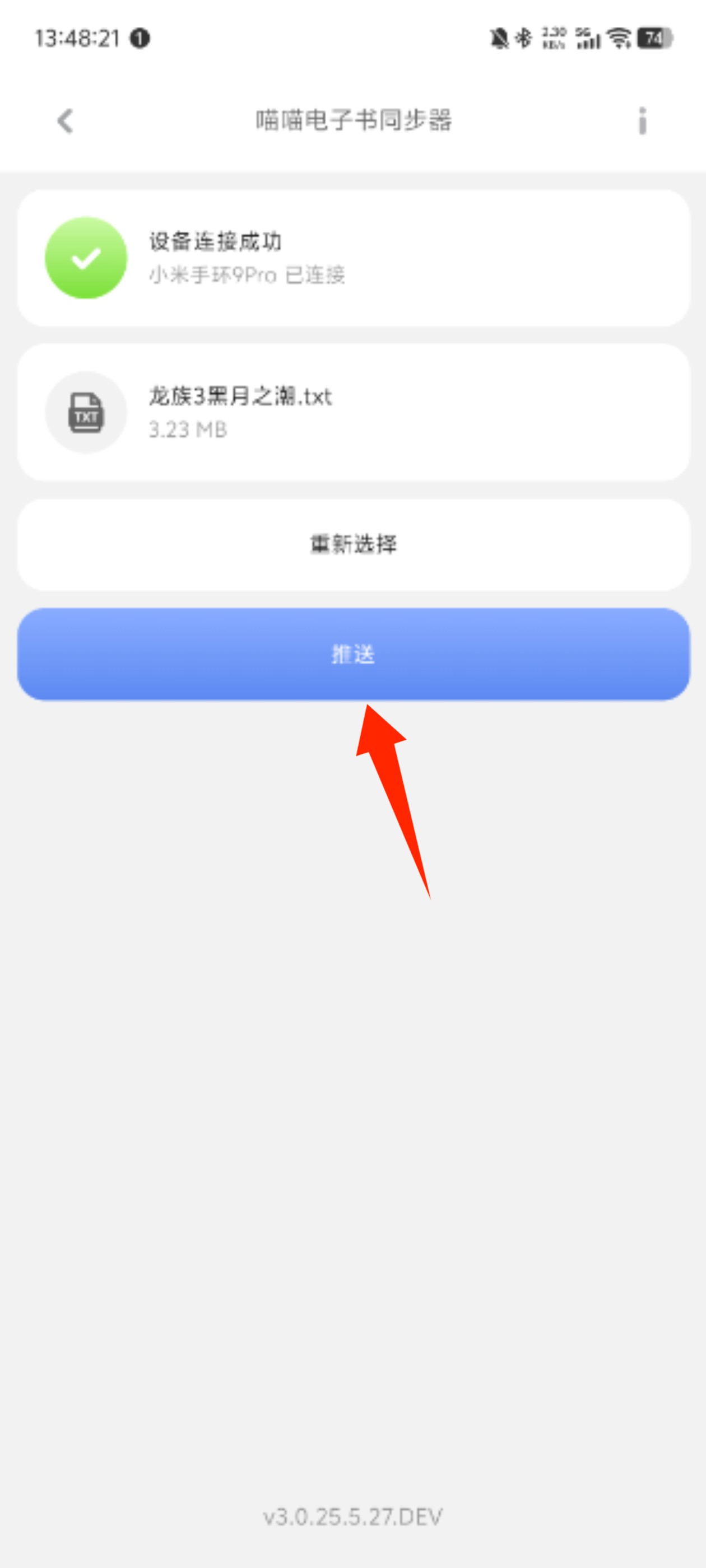The image size is (706, 1568).
Task: Open the 龙族3黑月之潮.txt file card
Action: click(x=354, y=412)
